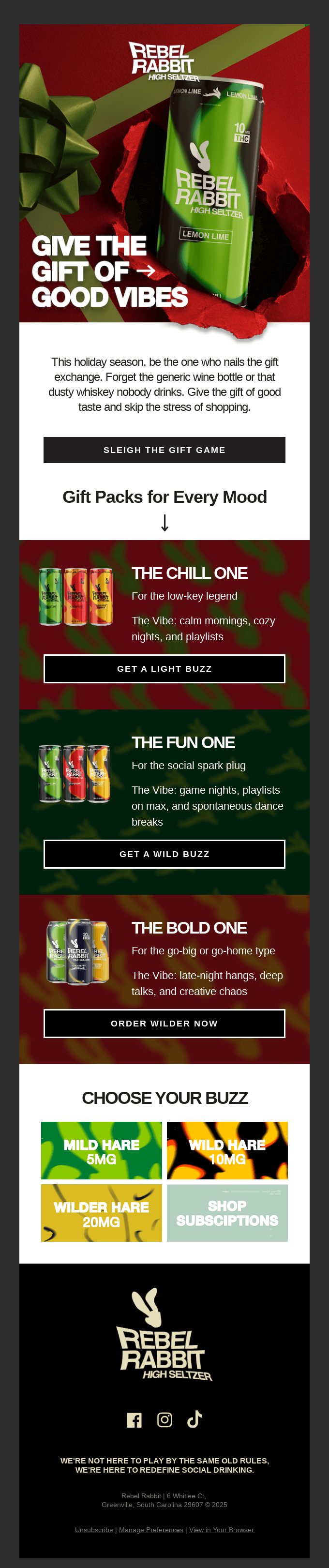
Task: Visit the Rebel Rabbit Facebook page
Action: [134, 1420]
